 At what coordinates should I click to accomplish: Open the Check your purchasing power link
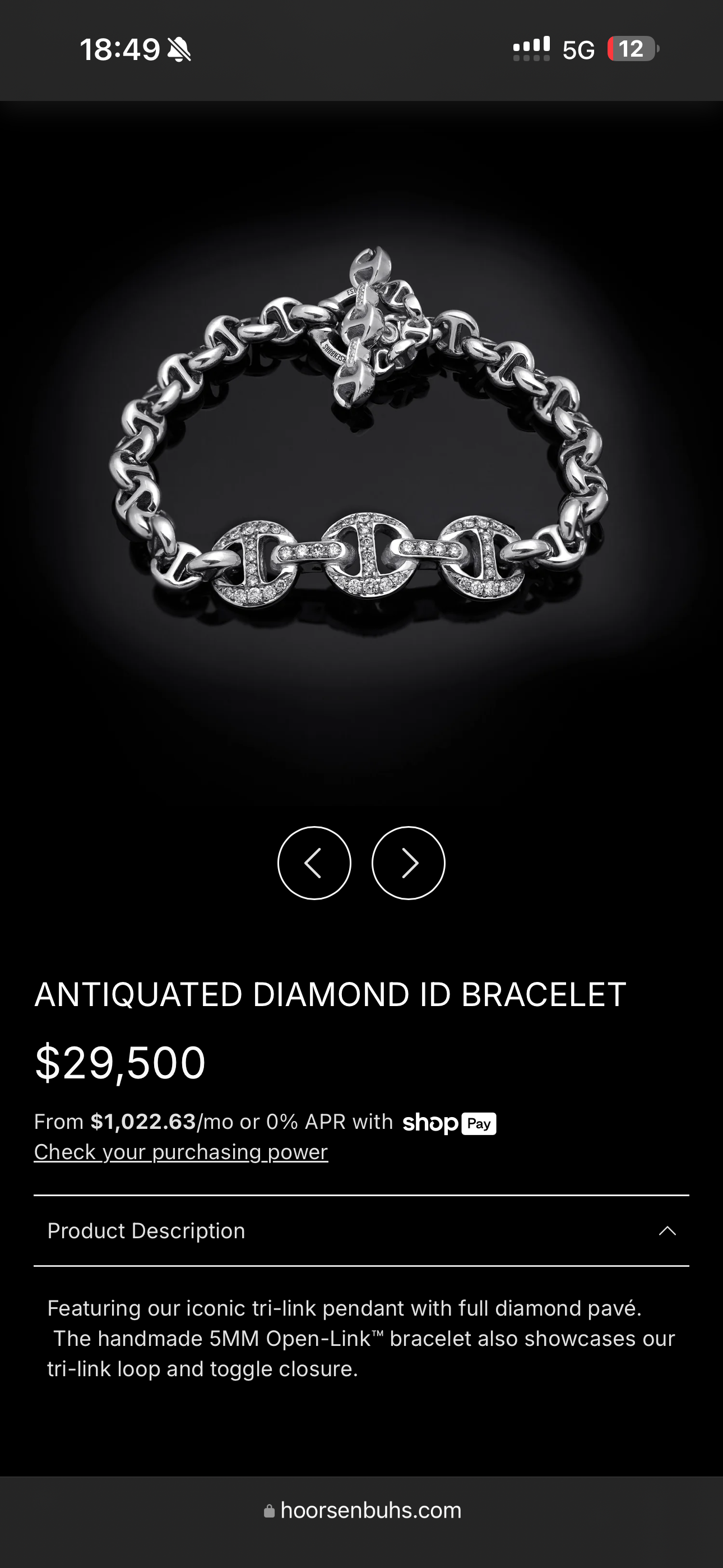[x=180, y=1152]
